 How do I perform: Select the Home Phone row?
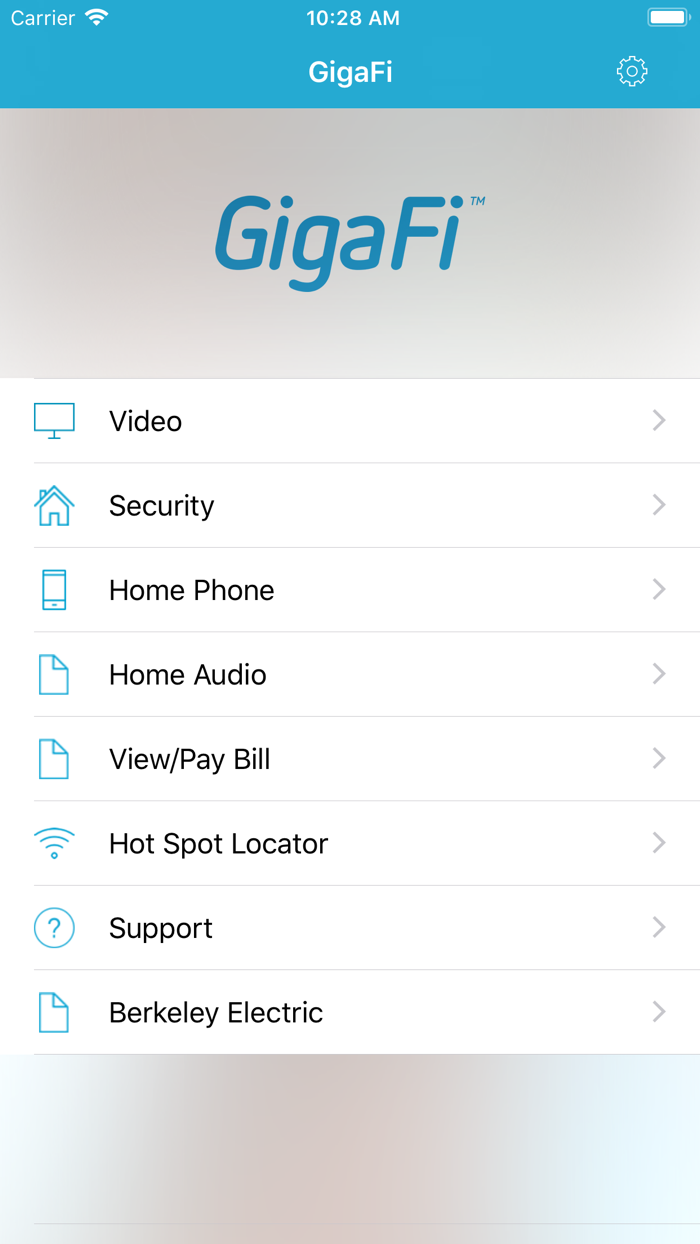350,590
